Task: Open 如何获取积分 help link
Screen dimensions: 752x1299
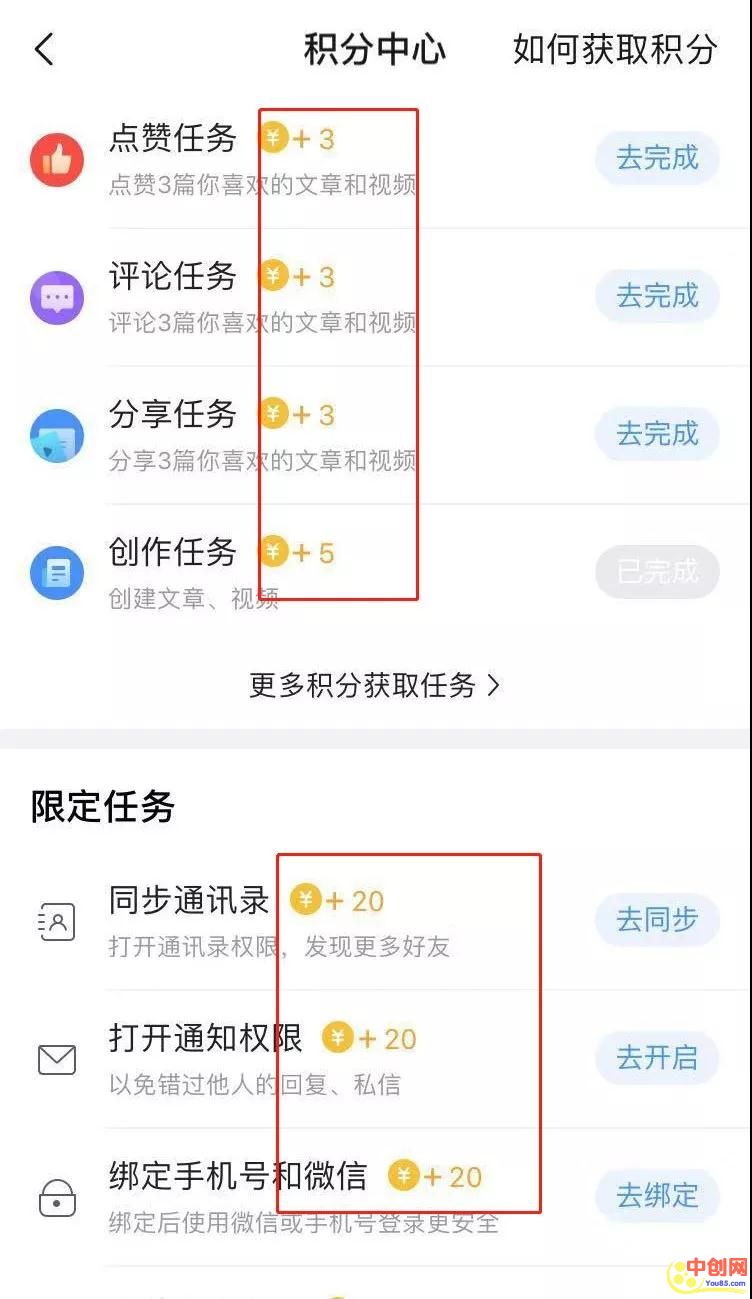Action: click(614, 49)
